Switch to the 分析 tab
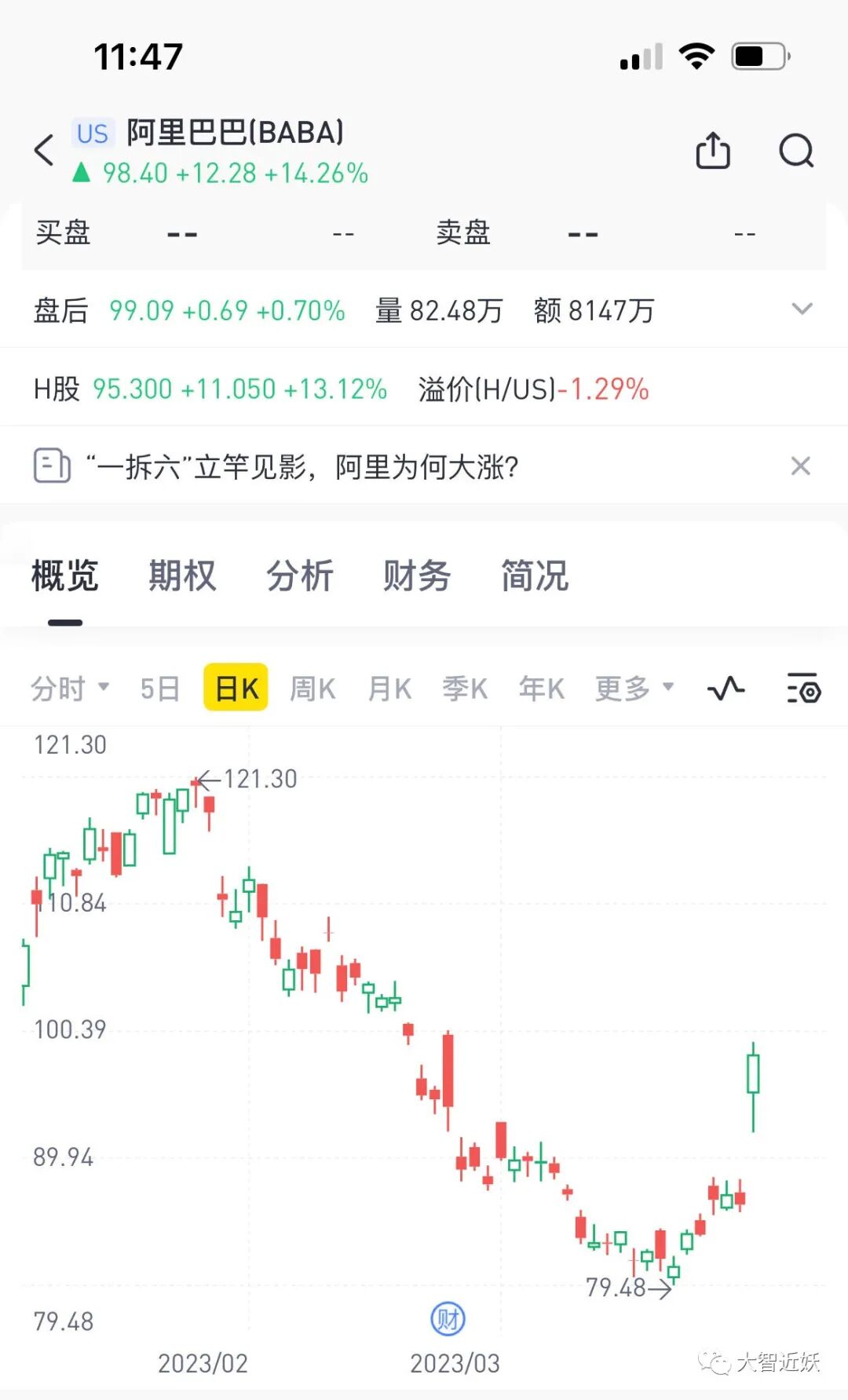848x1400 pixels. click(x=300, y=576)
